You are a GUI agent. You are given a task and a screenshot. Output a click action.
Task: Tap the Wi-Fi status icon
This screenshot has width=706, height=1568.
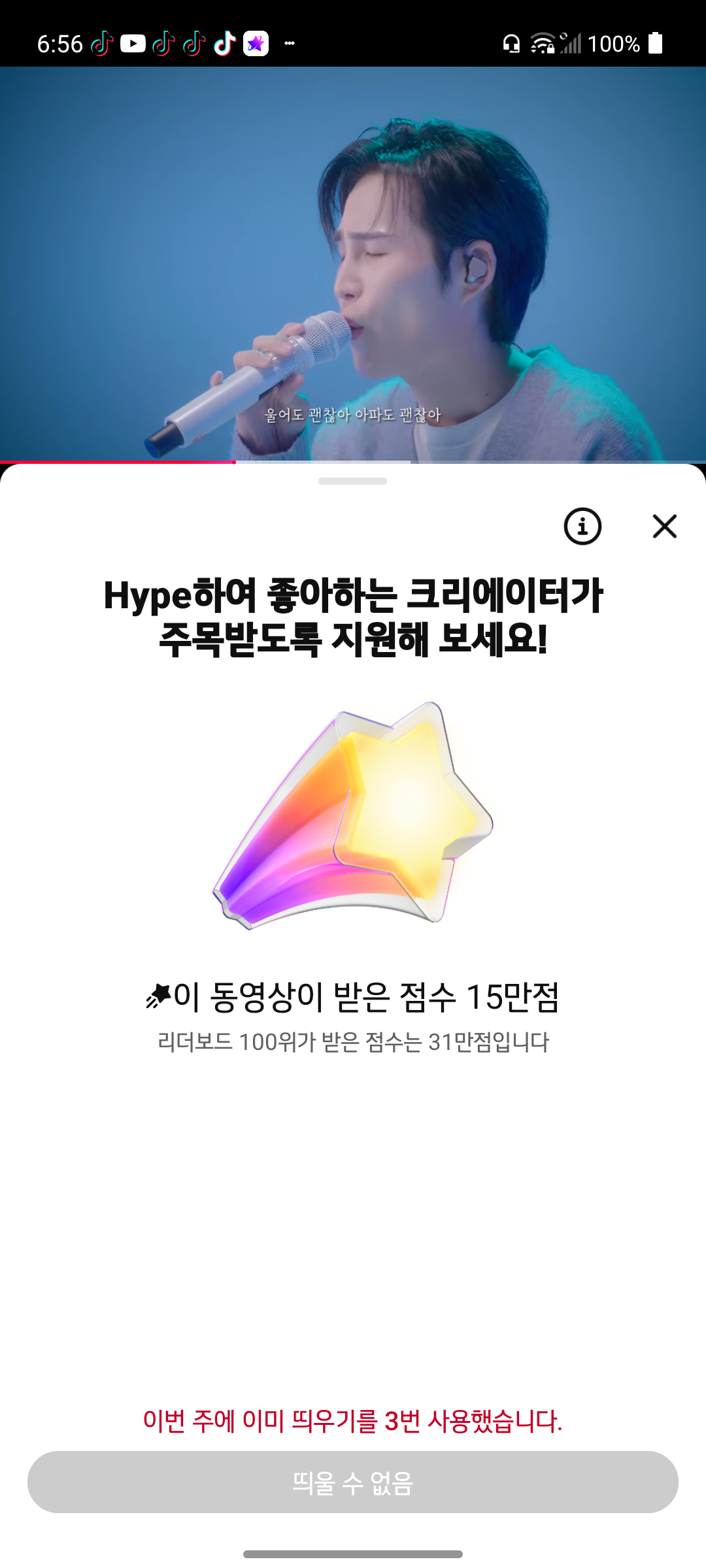pyautogui.click(x=543, y=42)
